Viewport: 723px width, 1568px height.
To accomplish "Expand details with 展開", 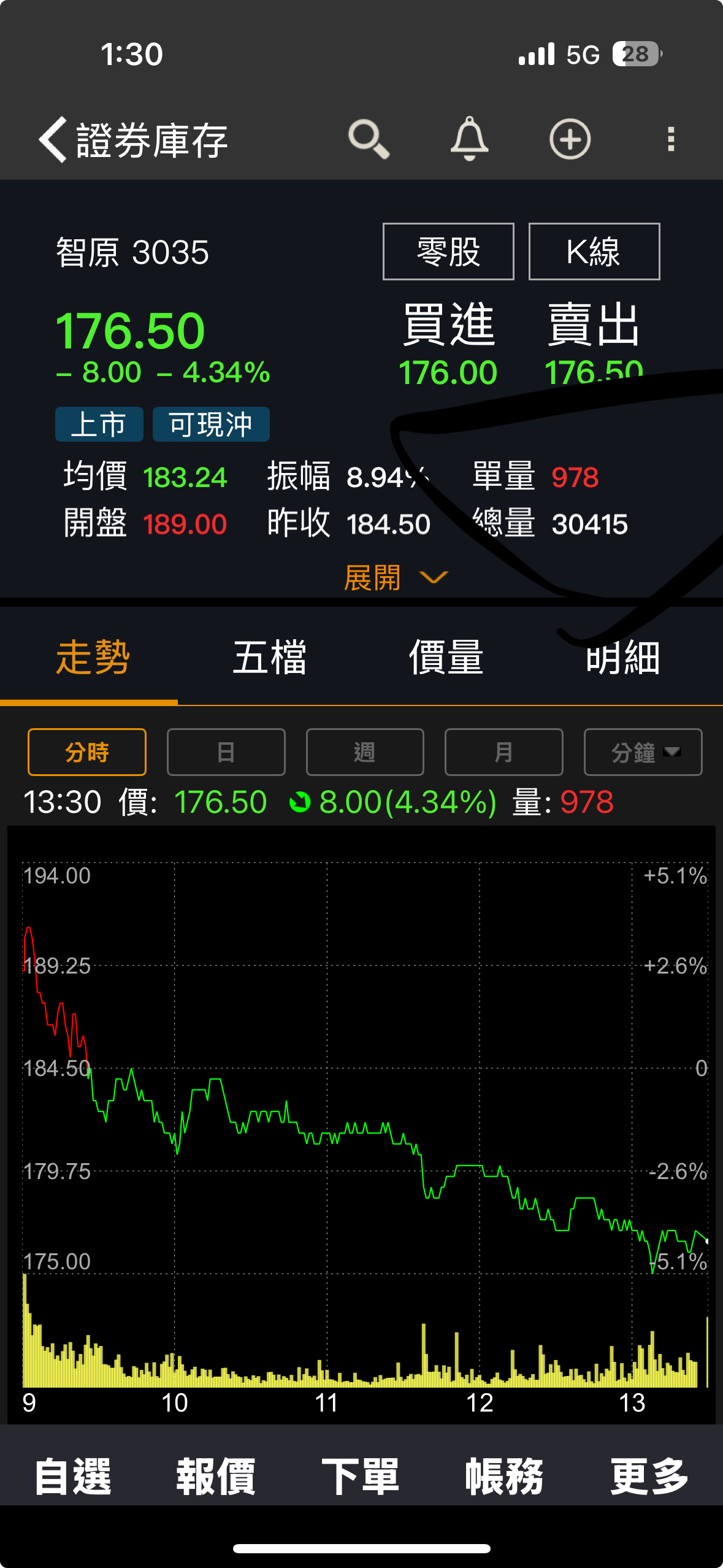I will coord(395,577).
